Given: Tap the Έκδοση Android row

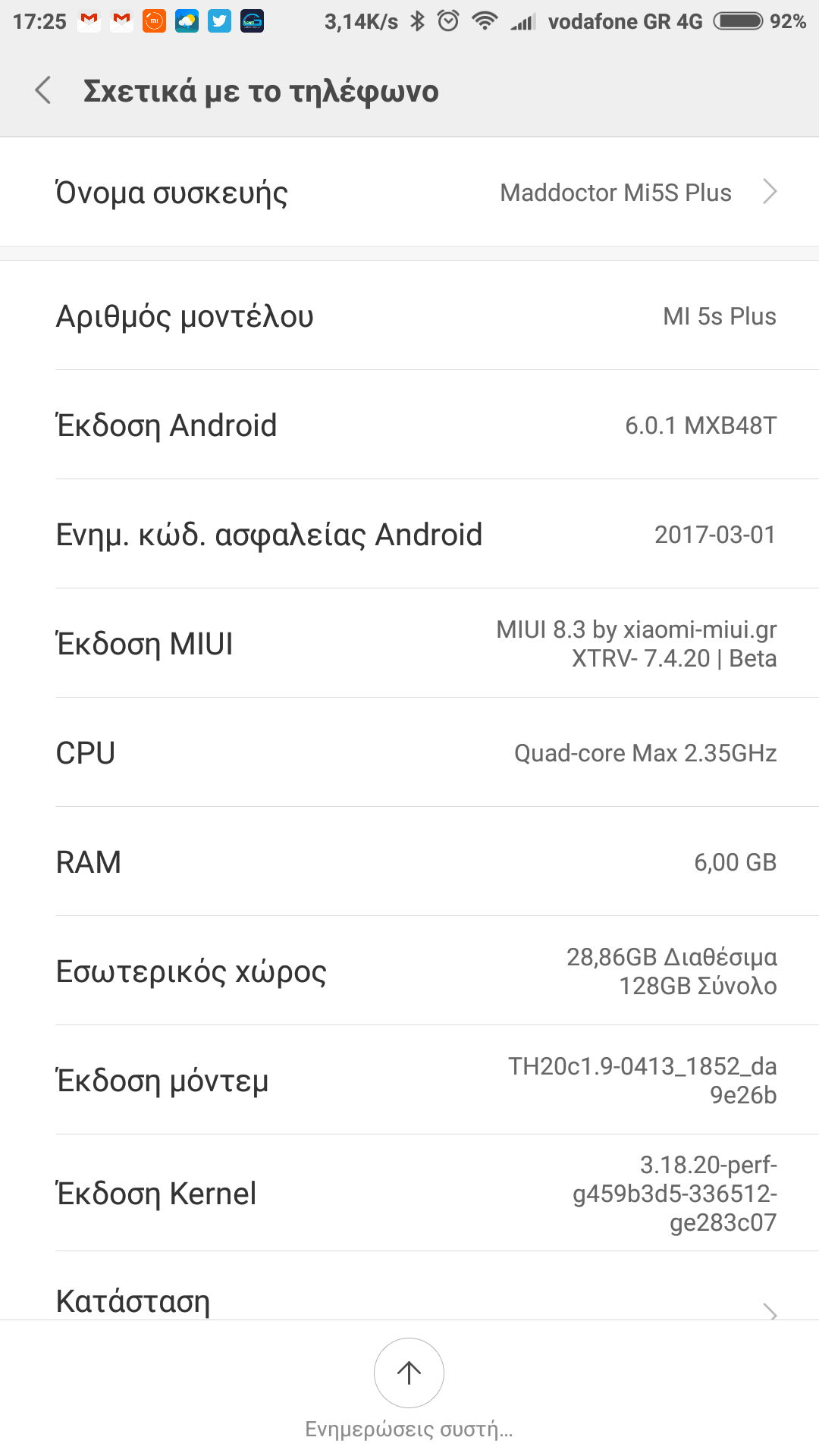Looking at the screenshot, I should [x=409, y=425].
